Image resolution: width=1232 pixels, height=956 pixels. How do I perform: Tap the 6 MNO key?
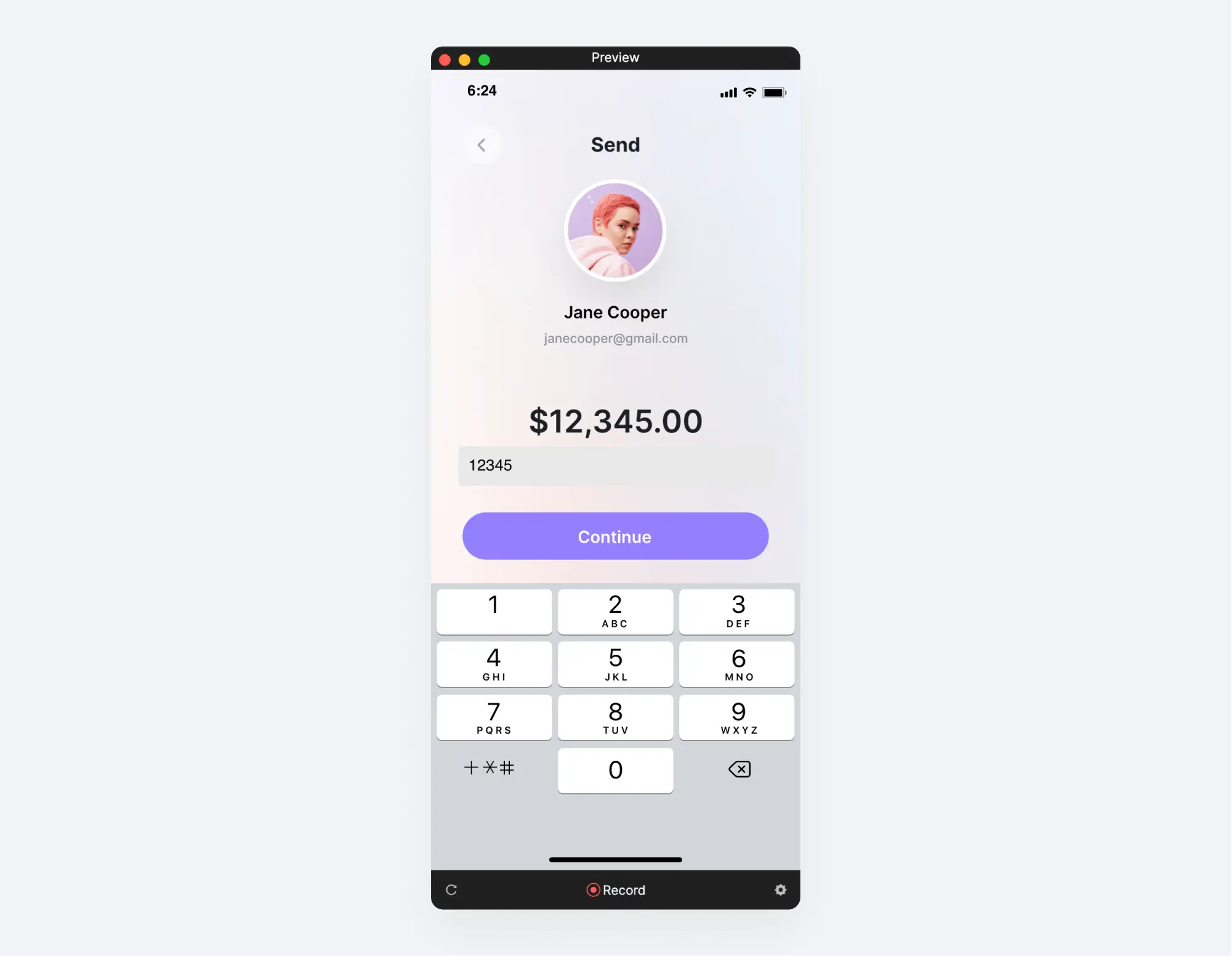[737, 664]
